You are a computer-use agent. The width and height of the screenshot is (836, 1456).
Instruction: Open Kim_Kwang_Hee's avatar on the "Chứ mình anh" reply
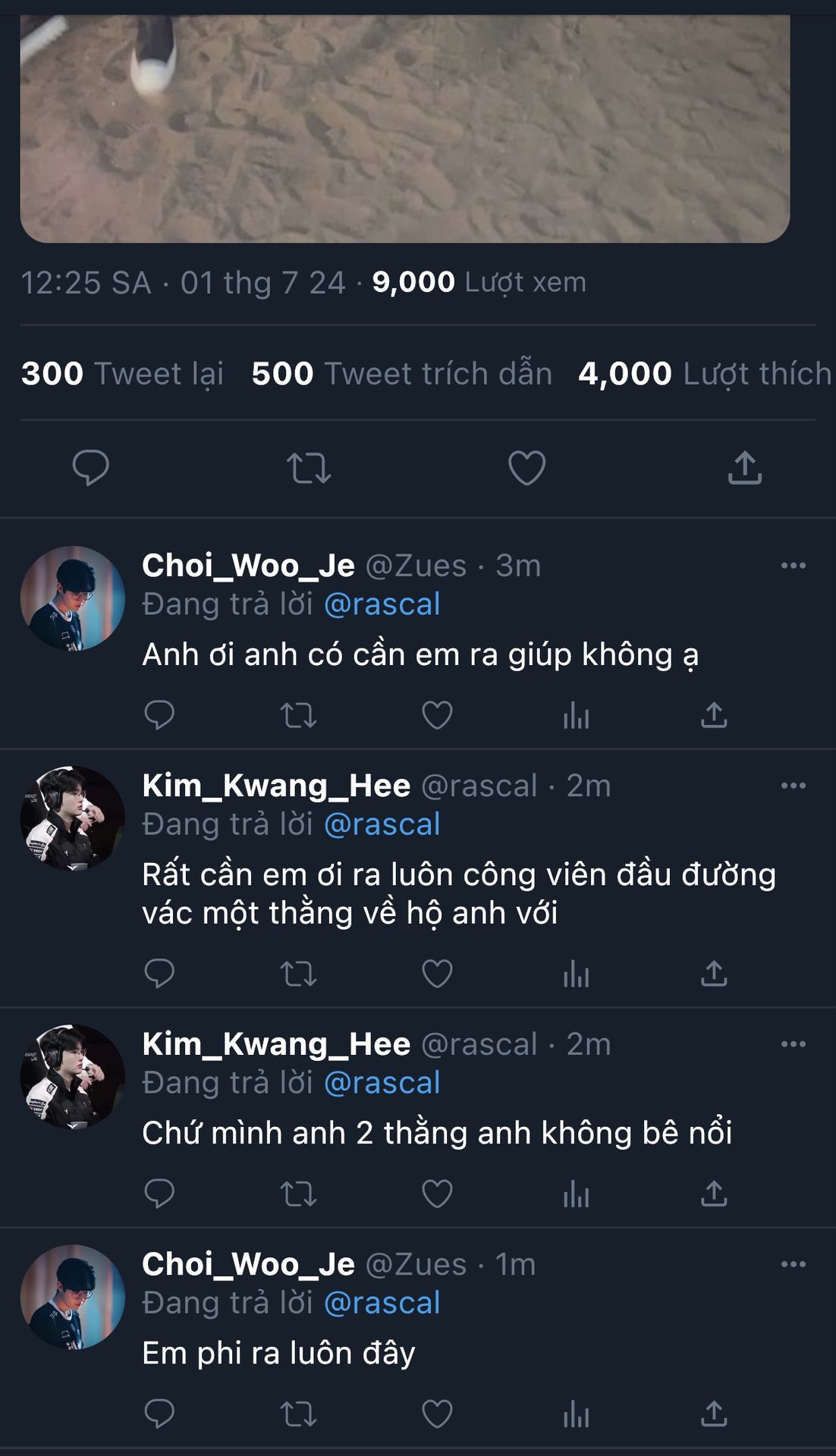tap(73, 1077)
